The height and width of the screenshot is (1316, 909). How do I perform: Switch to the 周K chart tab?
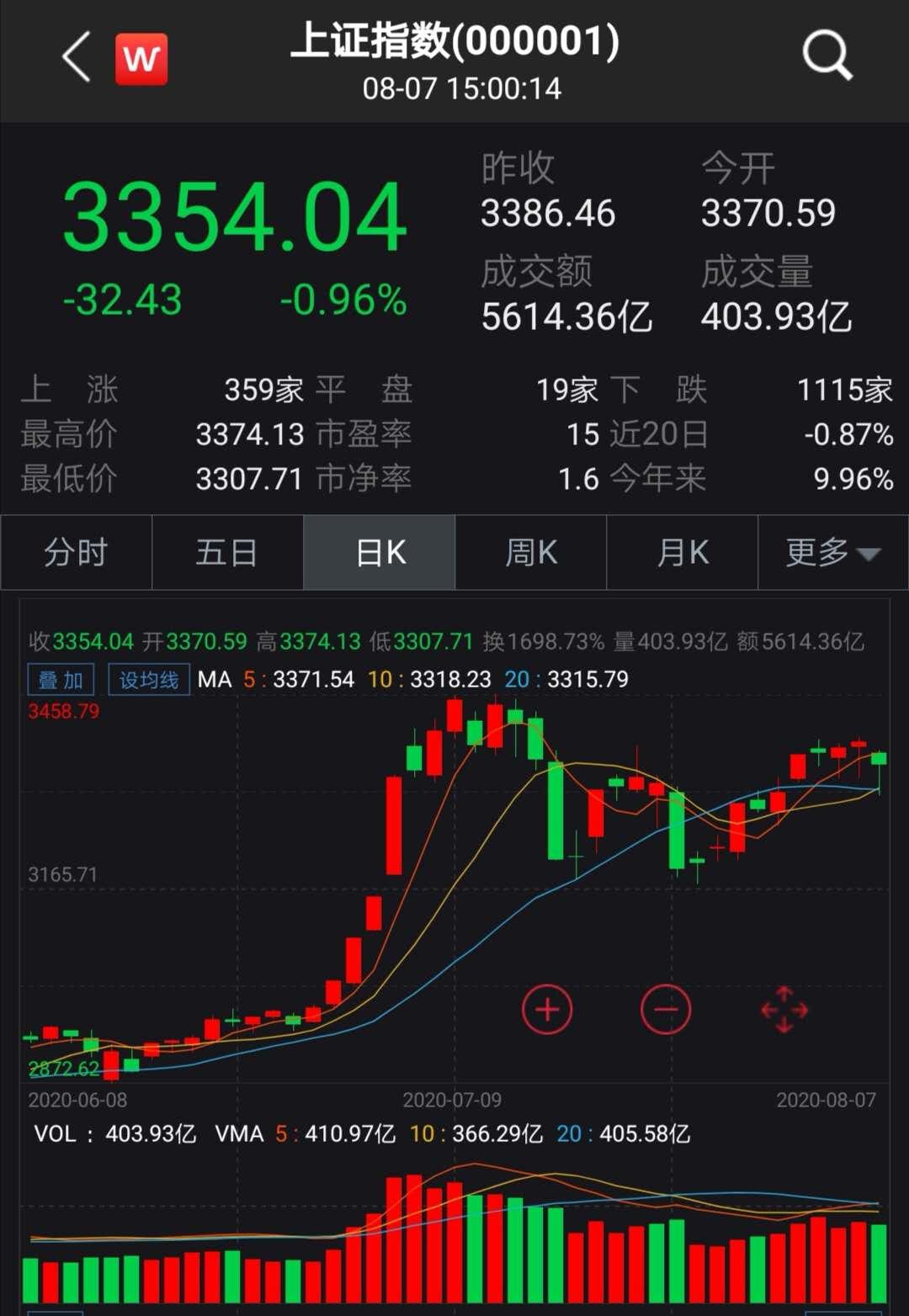coord(531,553)
